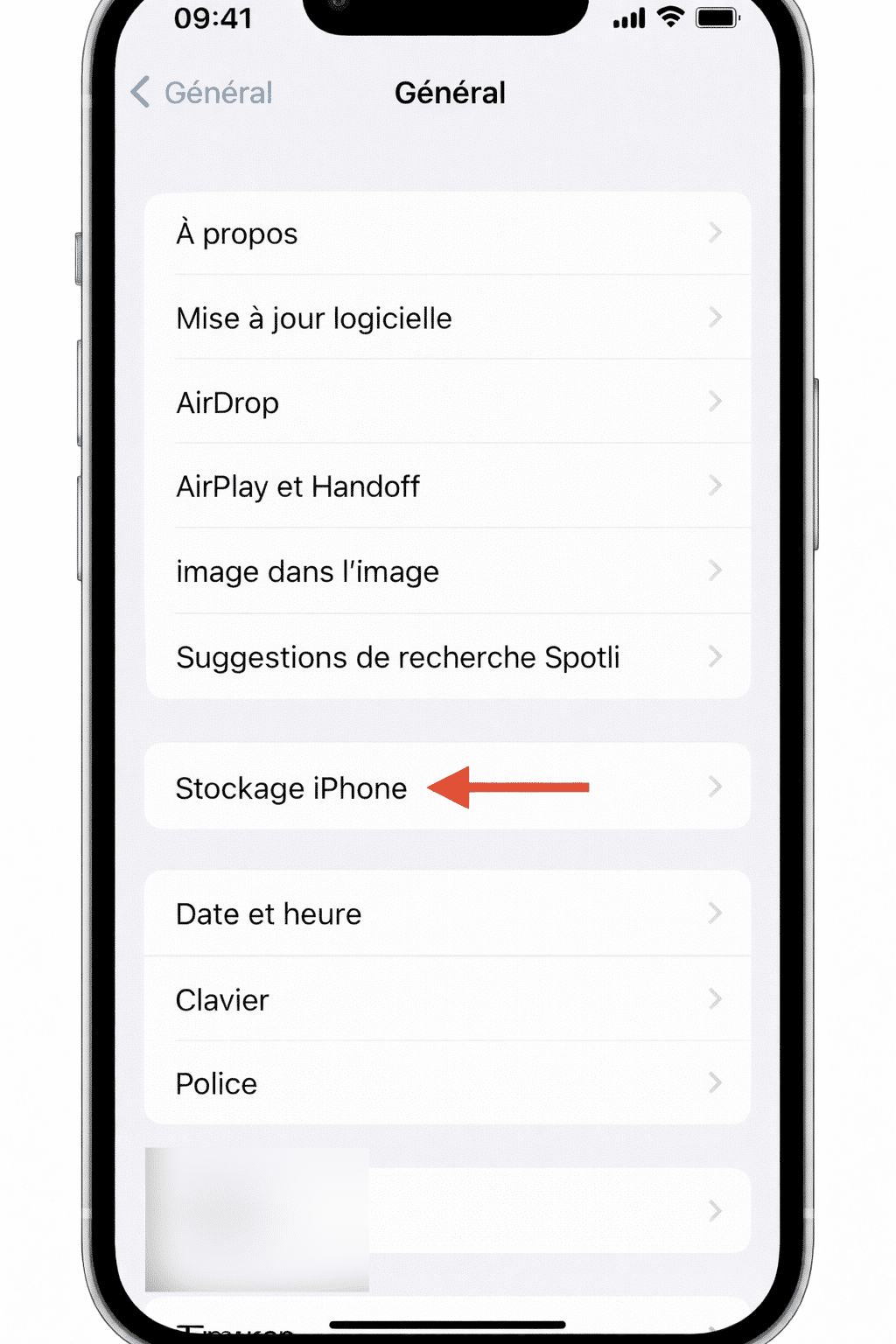896x1344 pixels.
Task: Tap the red arrow pointing at Stockage iPhone
Action: 509,787
